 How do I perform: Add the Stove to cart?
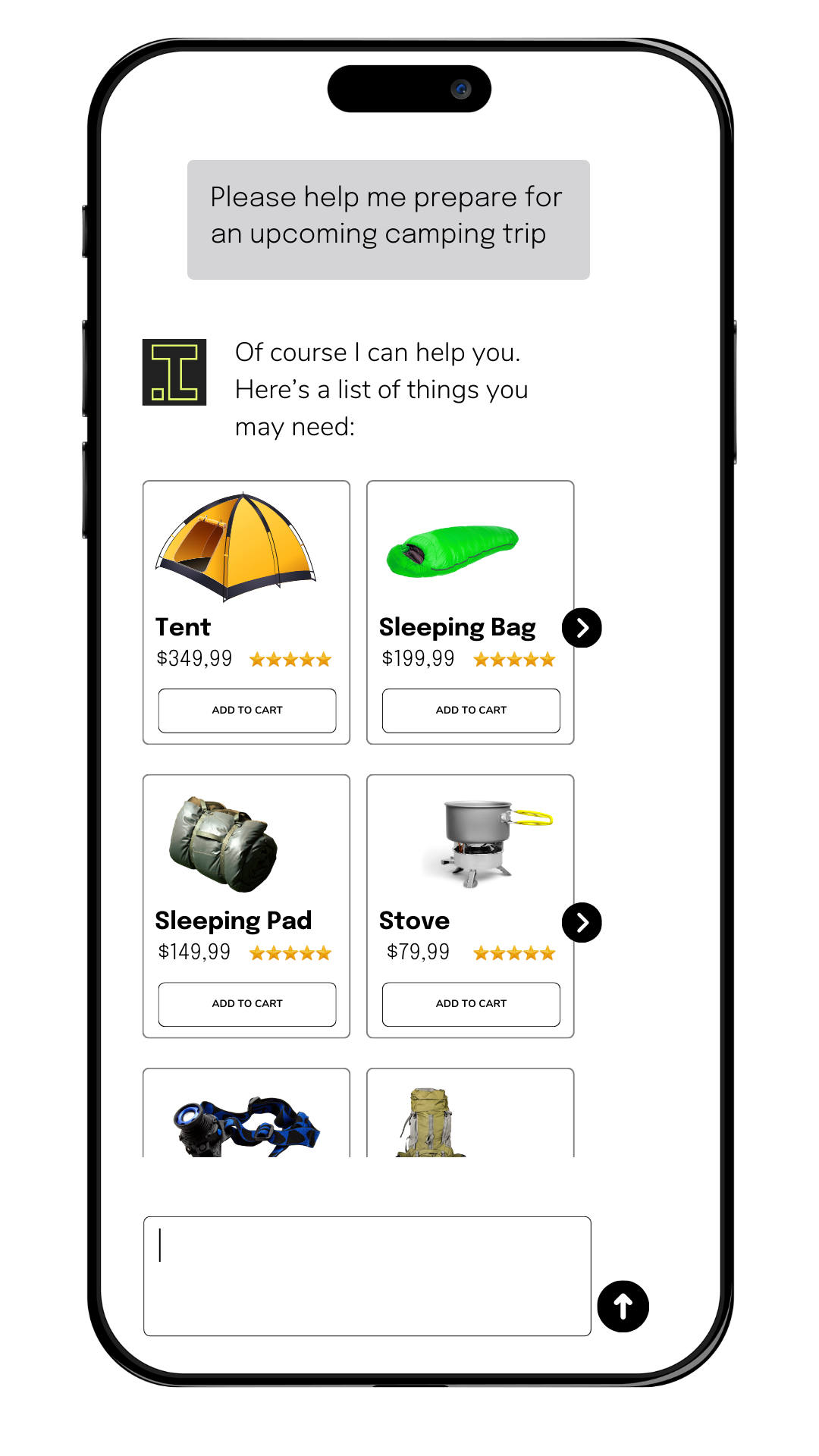[471, 1004]
